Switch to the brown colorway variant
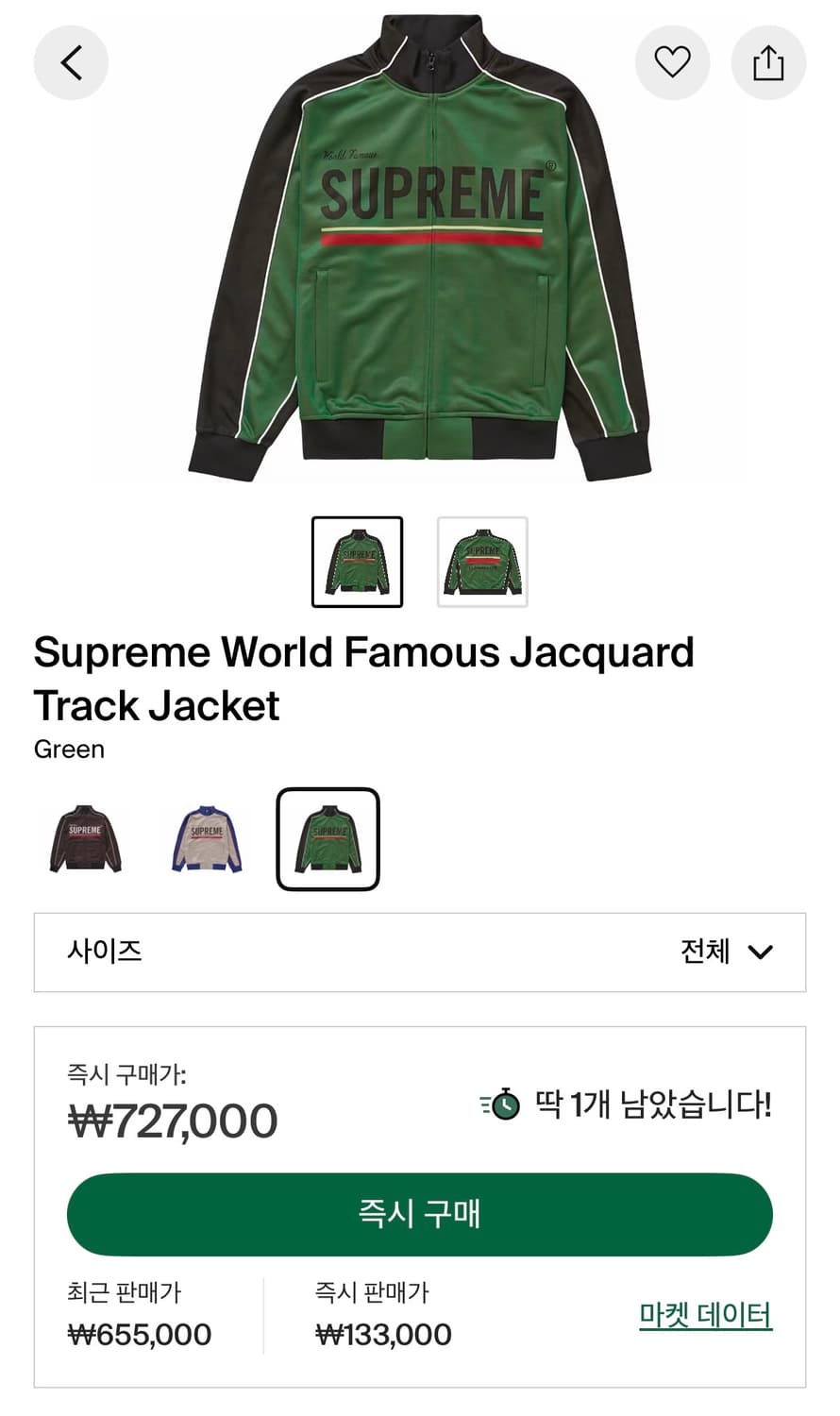Image resolution: width=840 pixels, height=1416 pixels. click(x=83, y=839)
